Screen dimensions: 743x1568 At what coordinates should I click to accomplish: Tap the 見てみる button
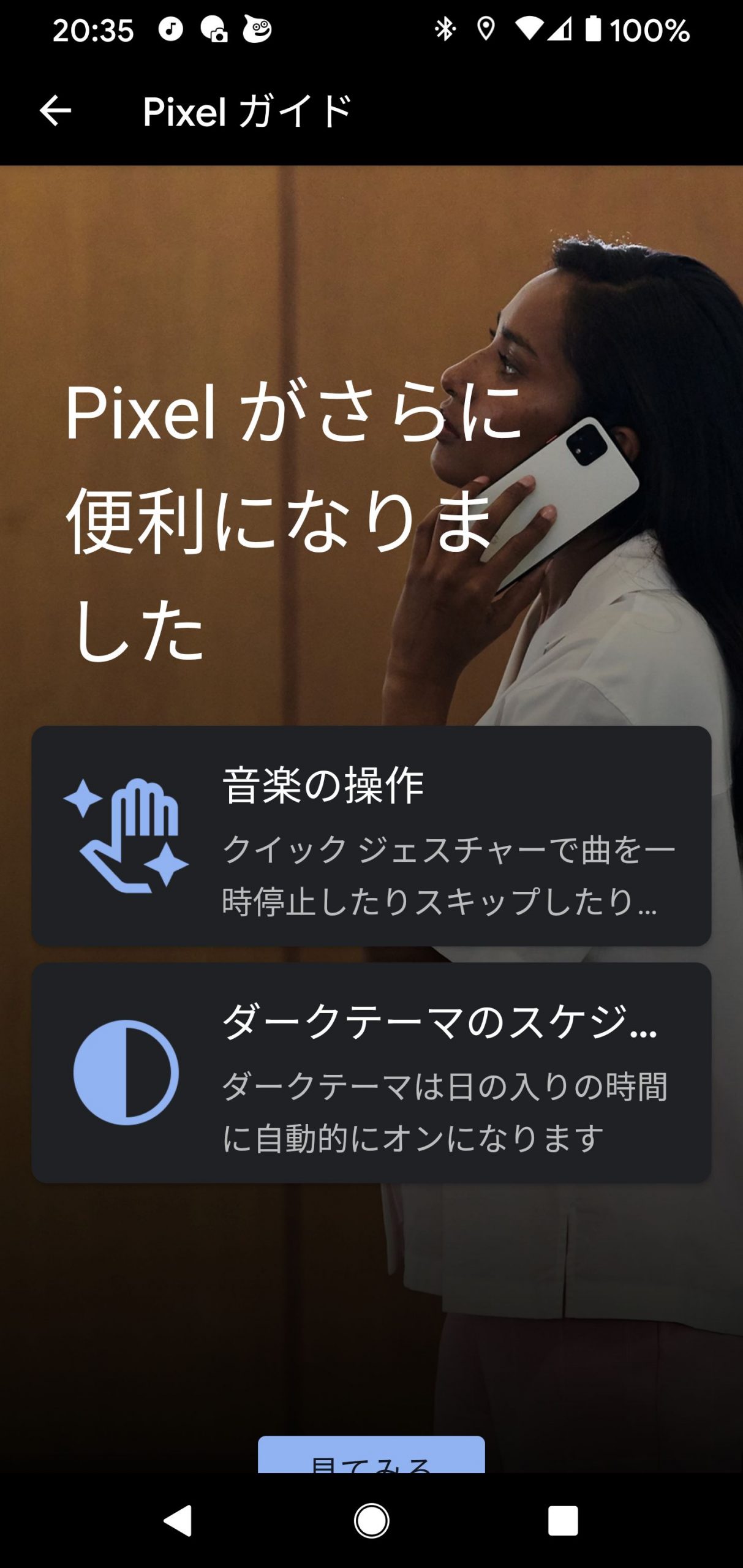click(371, 1455)
